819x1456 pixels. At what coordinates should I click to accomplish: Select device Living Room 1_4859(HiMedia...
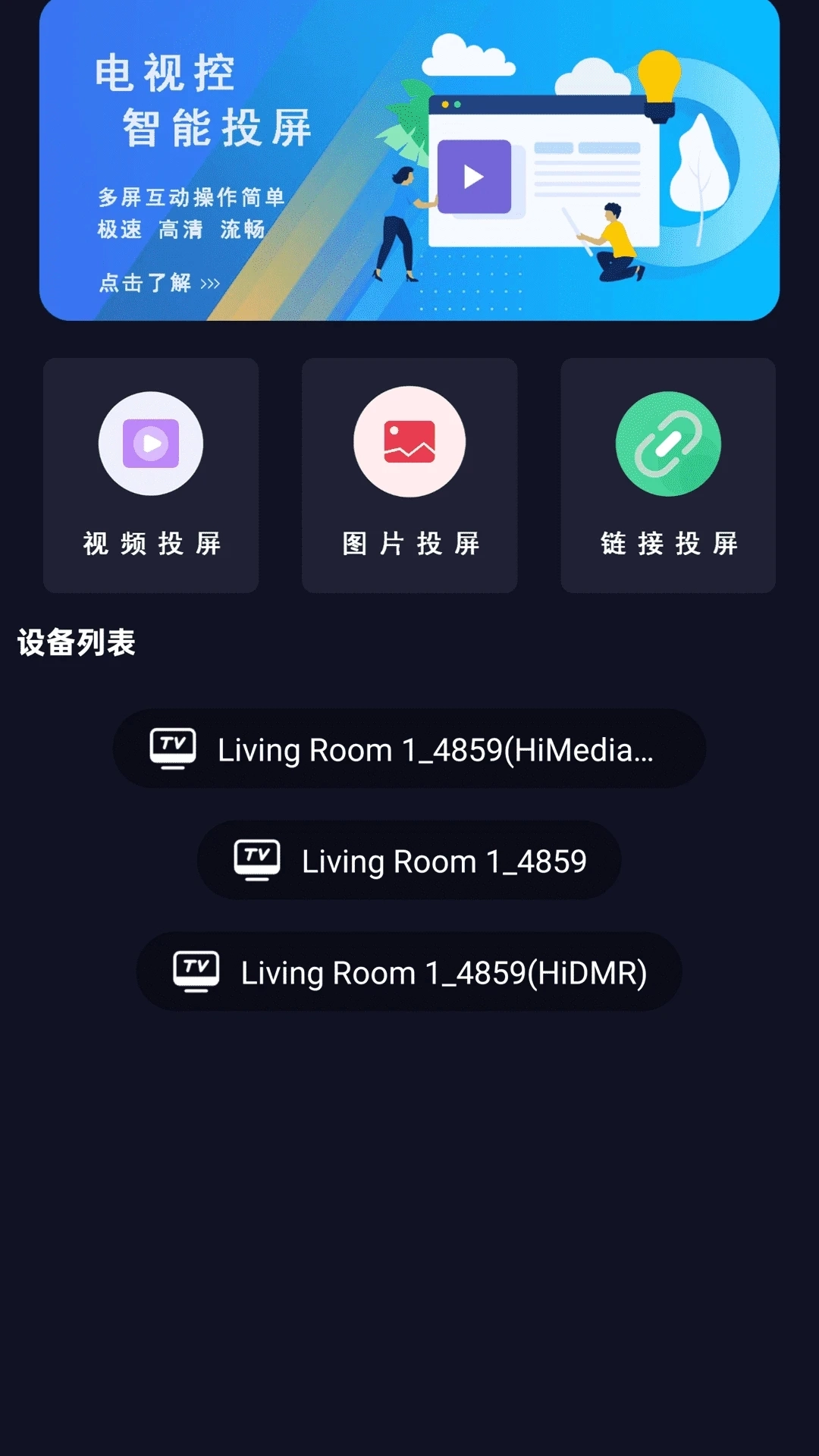[x=409, y=749]
